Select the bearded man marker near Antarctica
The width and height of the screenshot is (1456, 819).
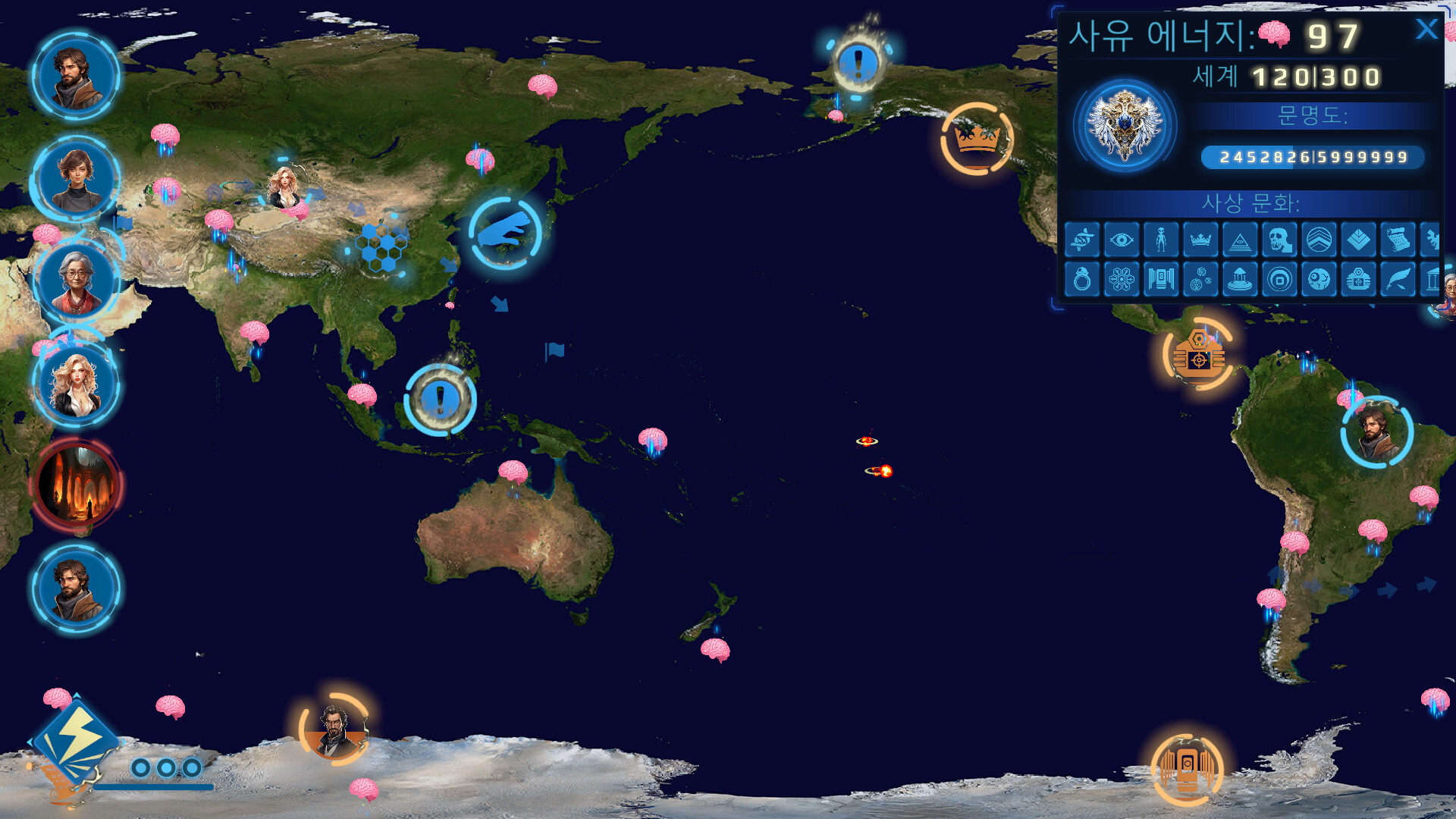[334, 730]
